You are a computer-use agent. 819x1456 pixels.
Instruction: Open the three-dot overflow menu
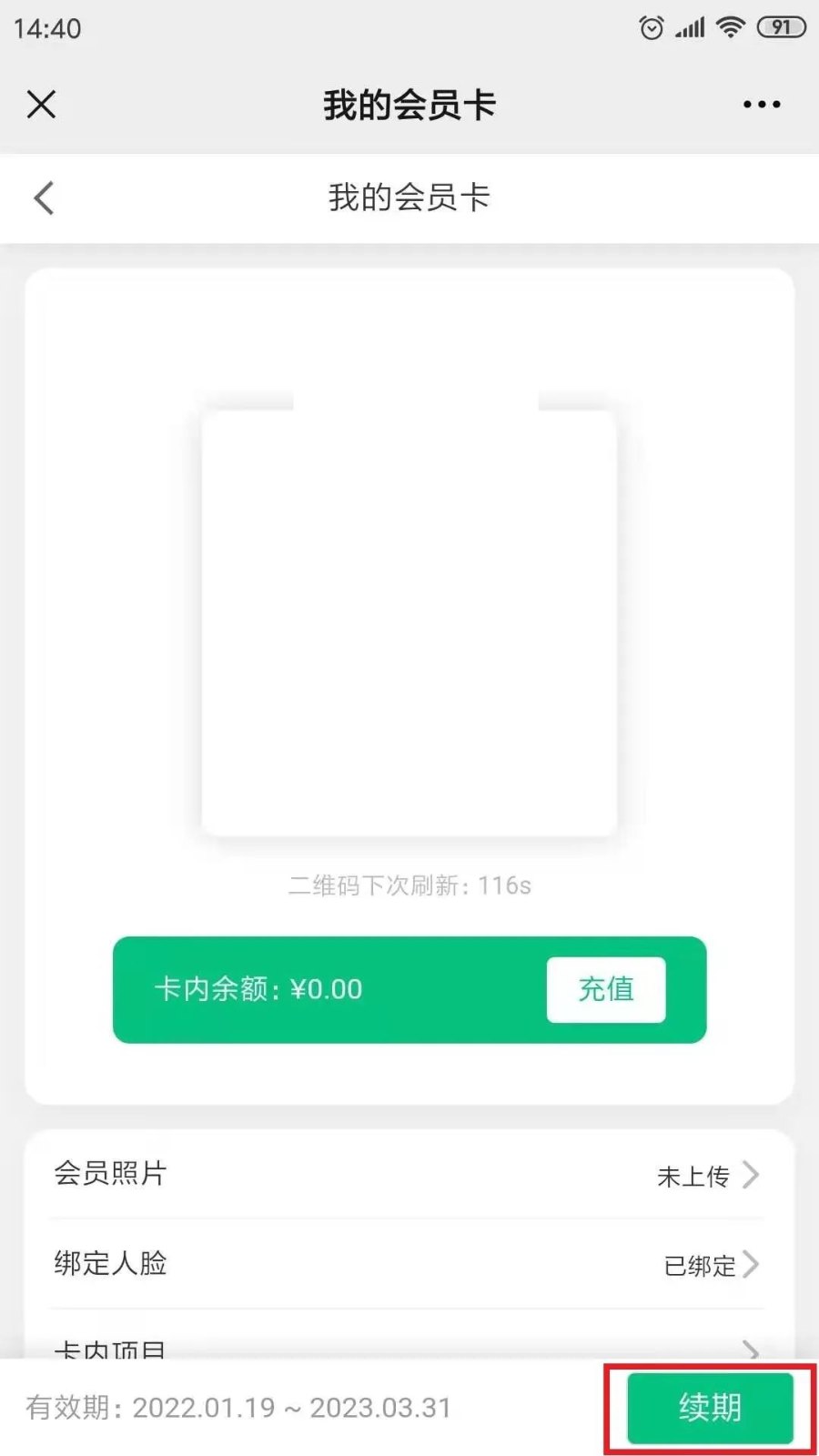pyautogui.click(x=762, y=105)
